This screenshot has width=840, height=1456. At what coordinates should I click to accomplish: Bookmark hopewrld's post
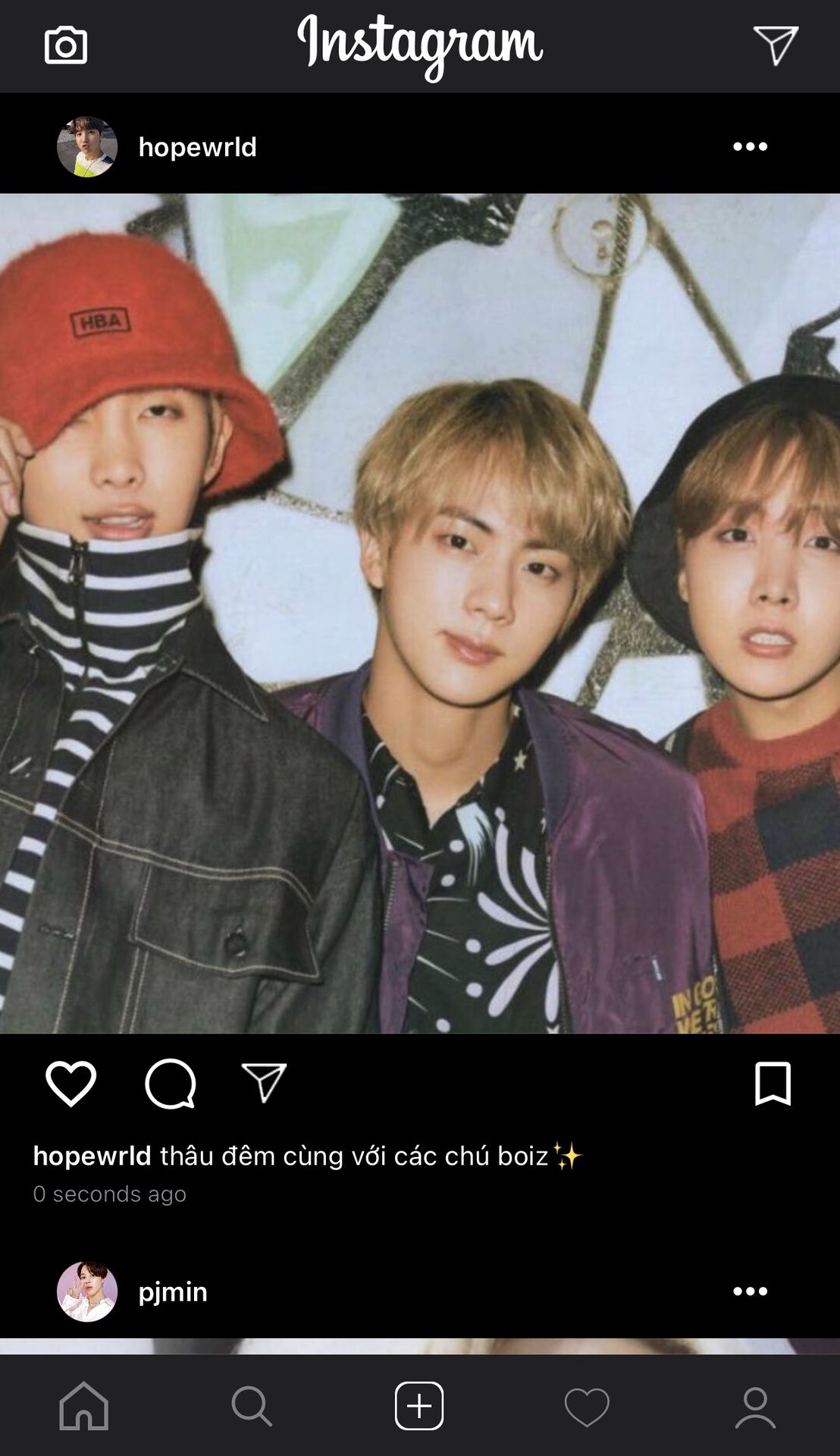click(x=773, y=1084)
